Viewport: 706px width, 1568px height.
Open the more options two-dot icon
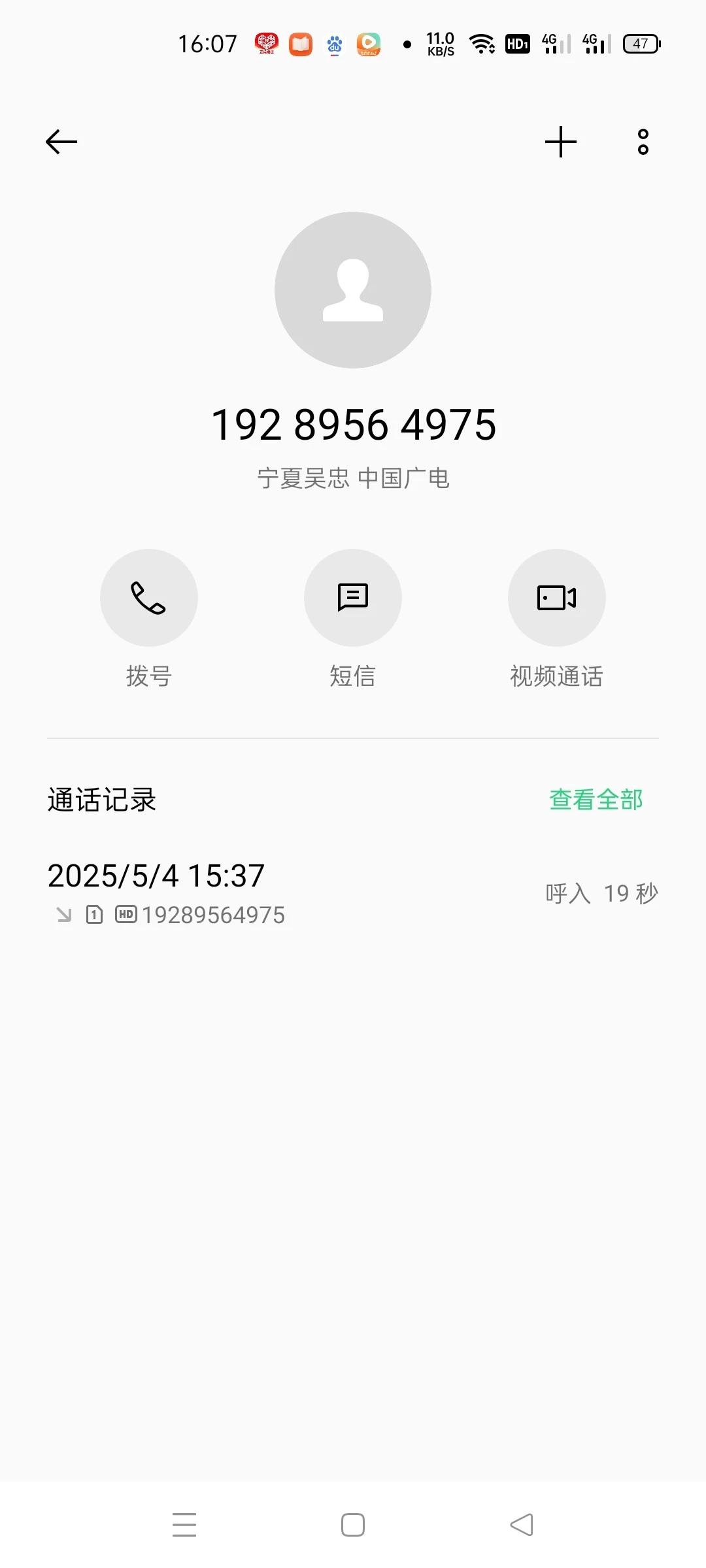641,141
